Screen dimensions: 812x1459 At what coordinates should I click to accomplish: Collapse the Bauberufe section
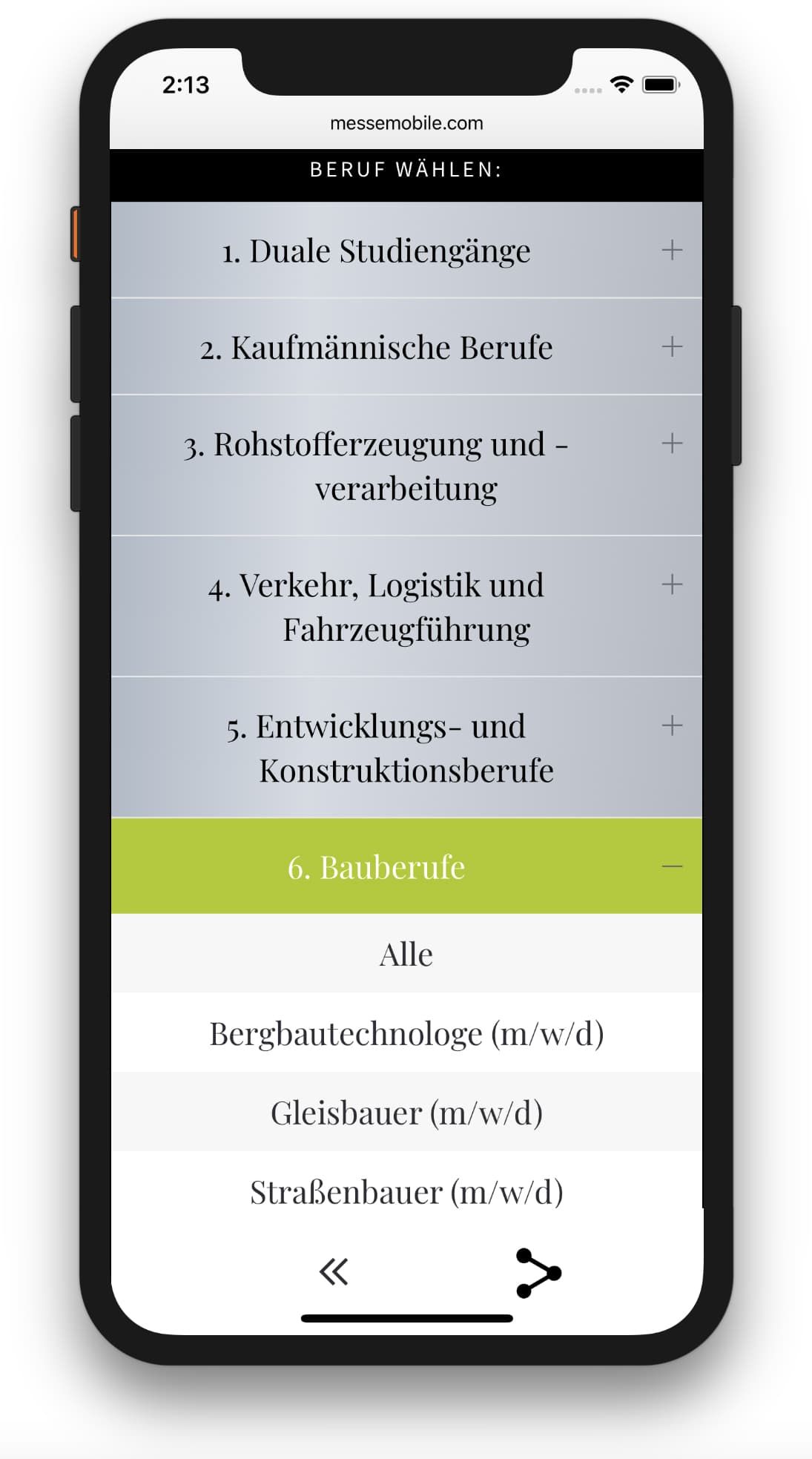click(x=406, y=866)
